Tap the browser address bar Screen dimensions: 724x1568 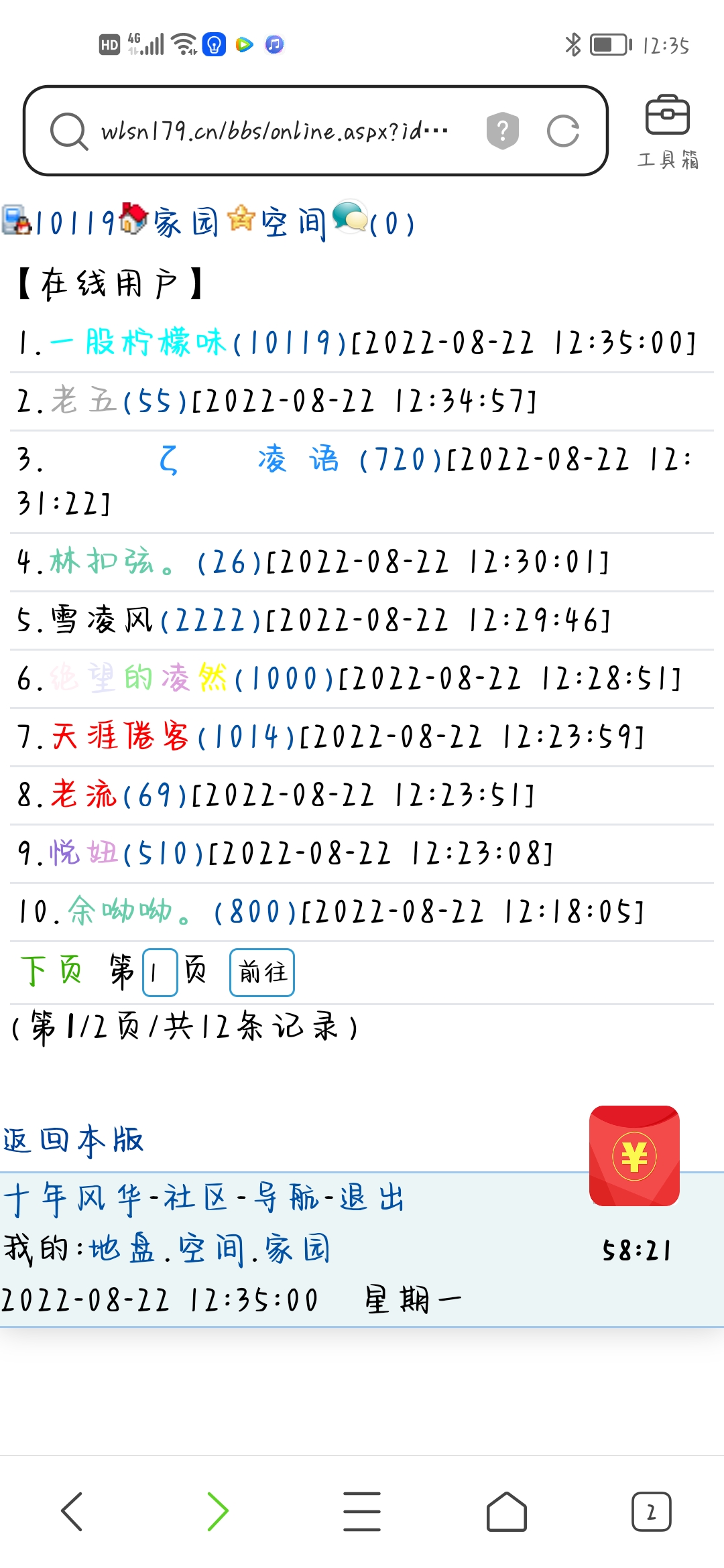(275, 131)
